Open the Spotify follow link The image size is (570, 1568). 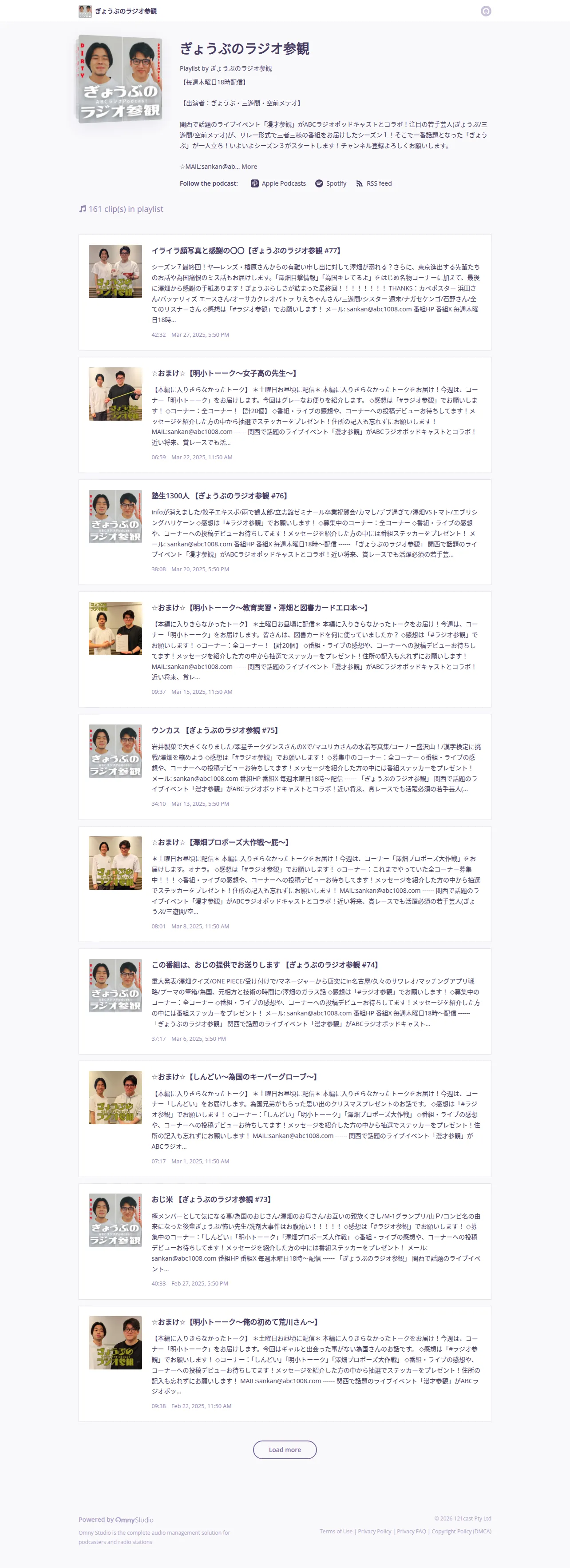[x=331, y=184]
